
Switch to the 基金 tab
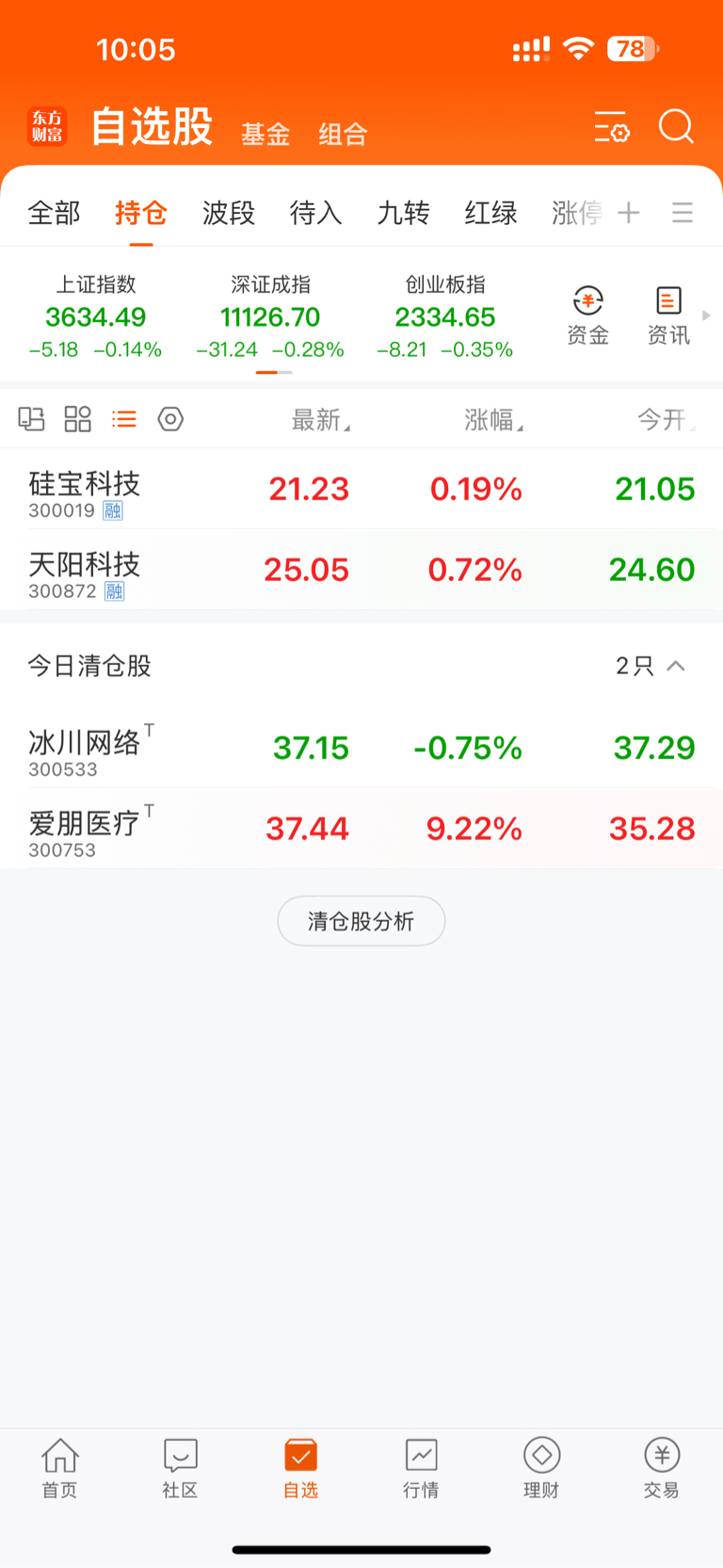pyautogui.click(x=265, y=135)
